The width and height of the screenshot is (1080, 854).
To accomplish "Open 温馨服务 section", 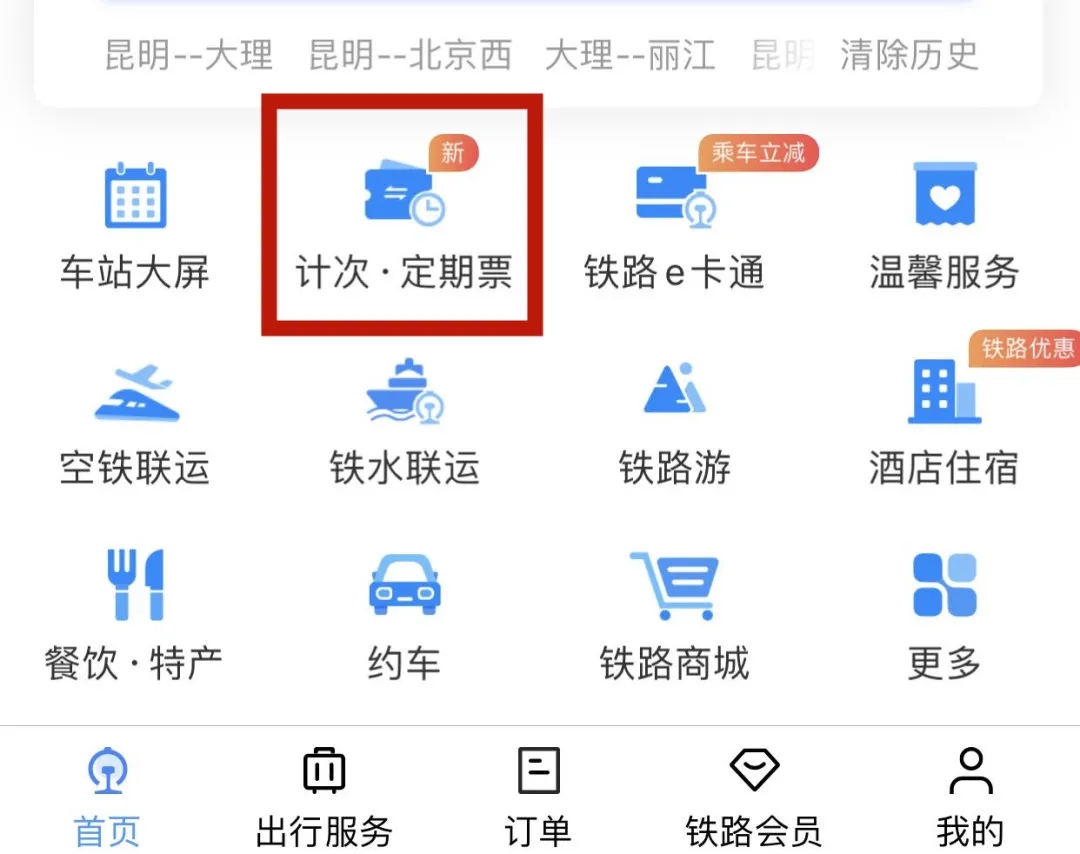I will click(944, 225).
